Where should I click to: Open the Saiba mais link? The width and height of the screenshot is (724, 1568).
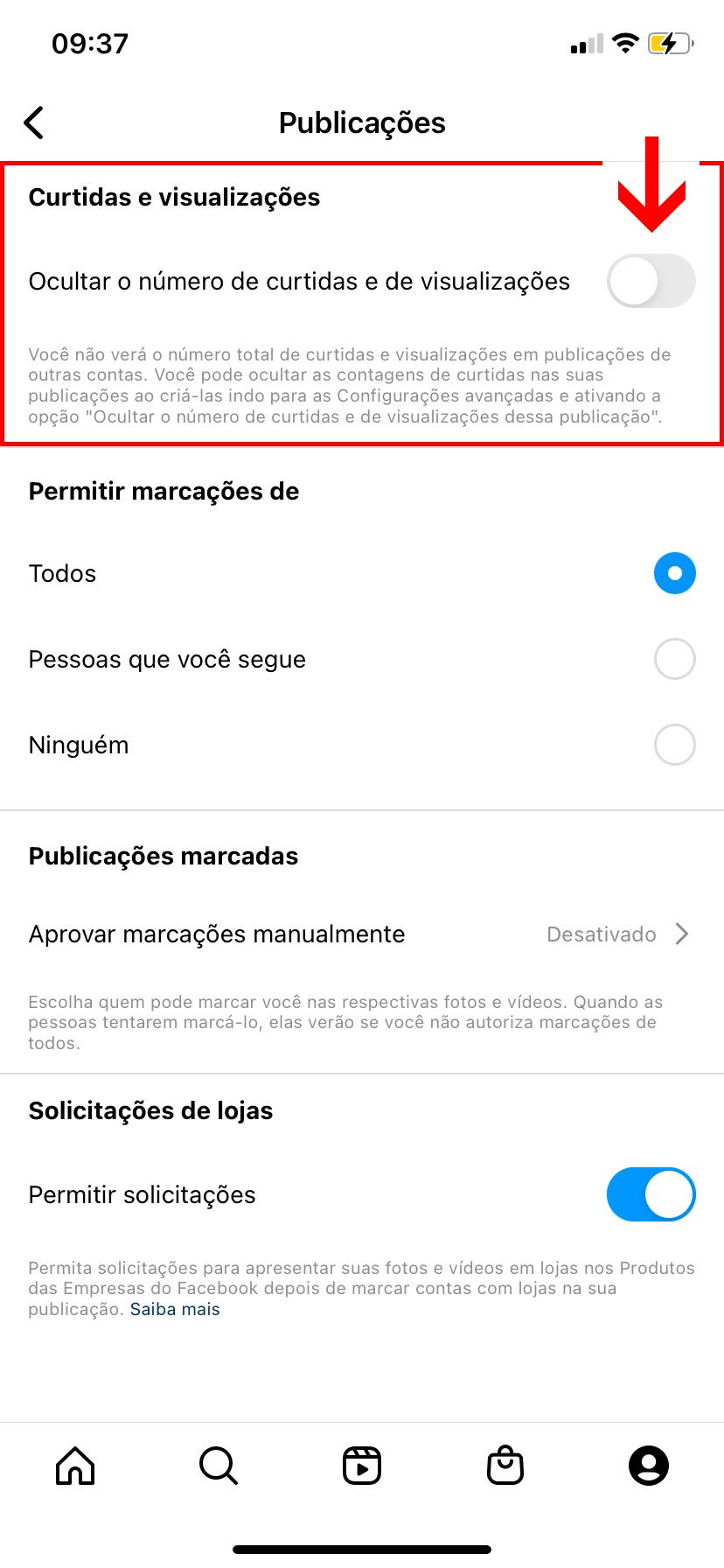click(175, 1310)
